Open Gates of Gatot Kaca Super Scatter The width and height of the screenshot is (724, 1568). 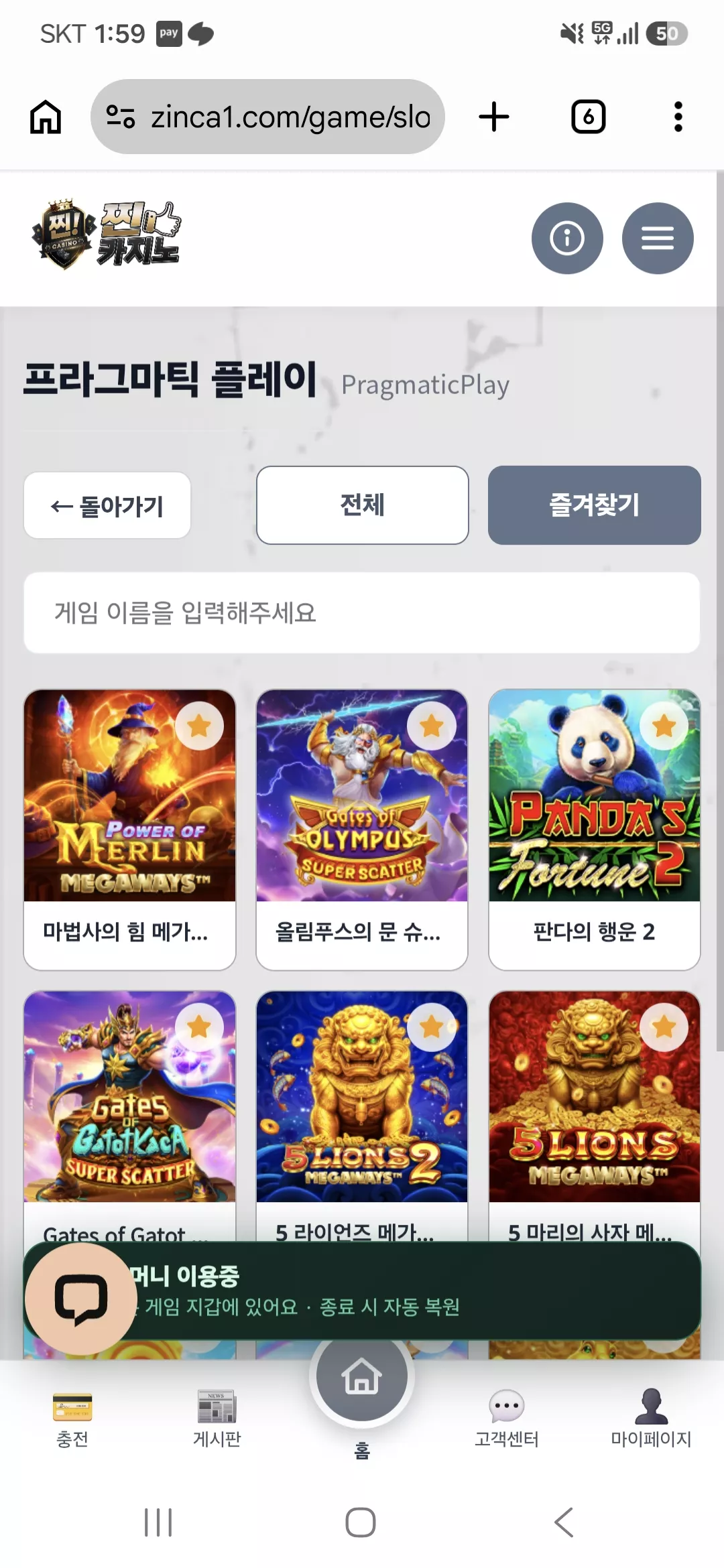[x=129, y=1112]
